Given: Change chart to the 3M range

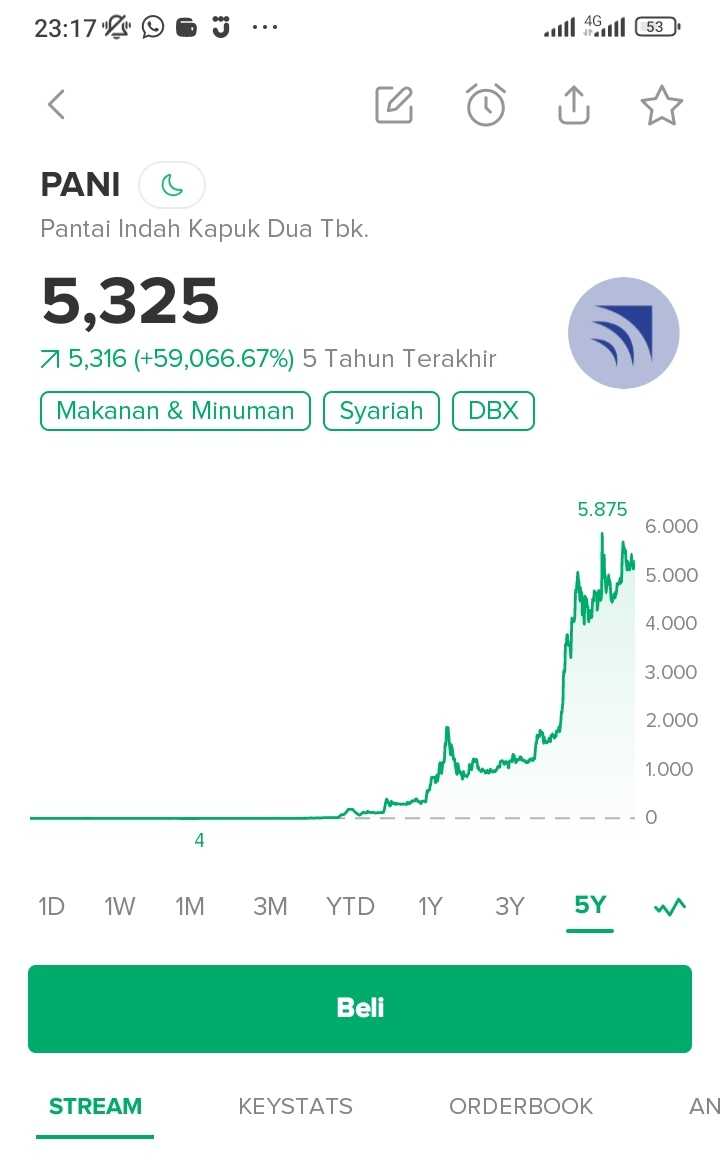Looking at the screenshot, I should pyautogui.click(x=270, y=906).
